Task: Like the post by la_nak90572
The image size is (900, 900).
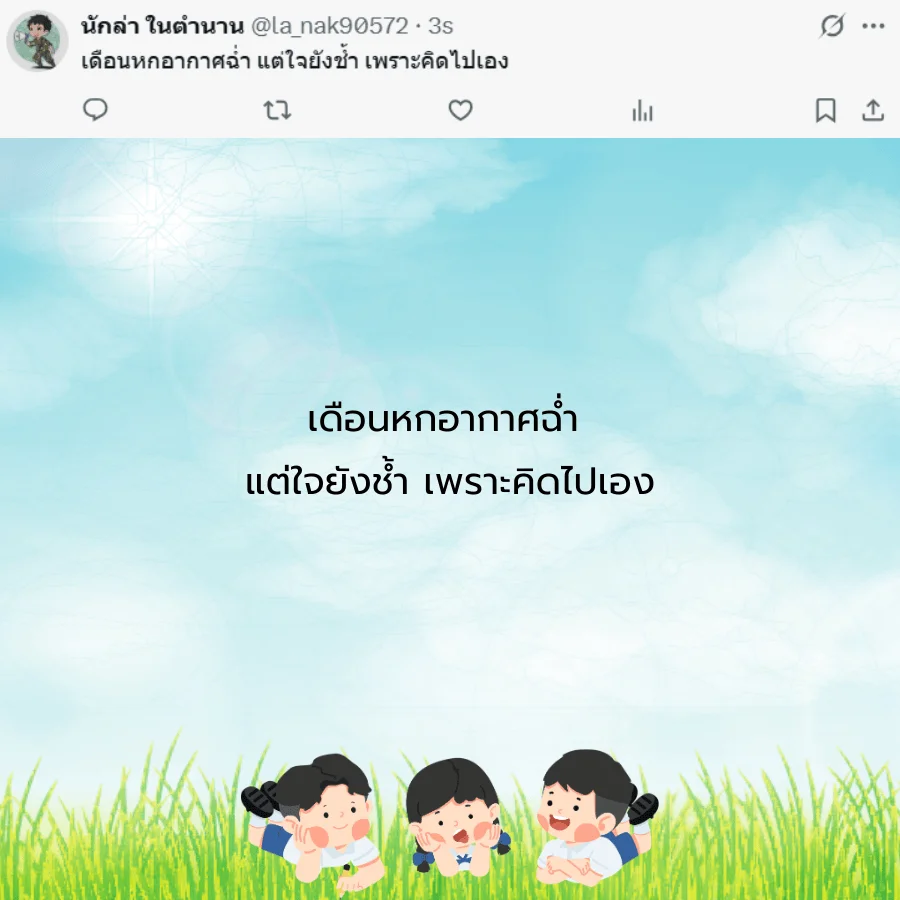Action: coord(460,110)
